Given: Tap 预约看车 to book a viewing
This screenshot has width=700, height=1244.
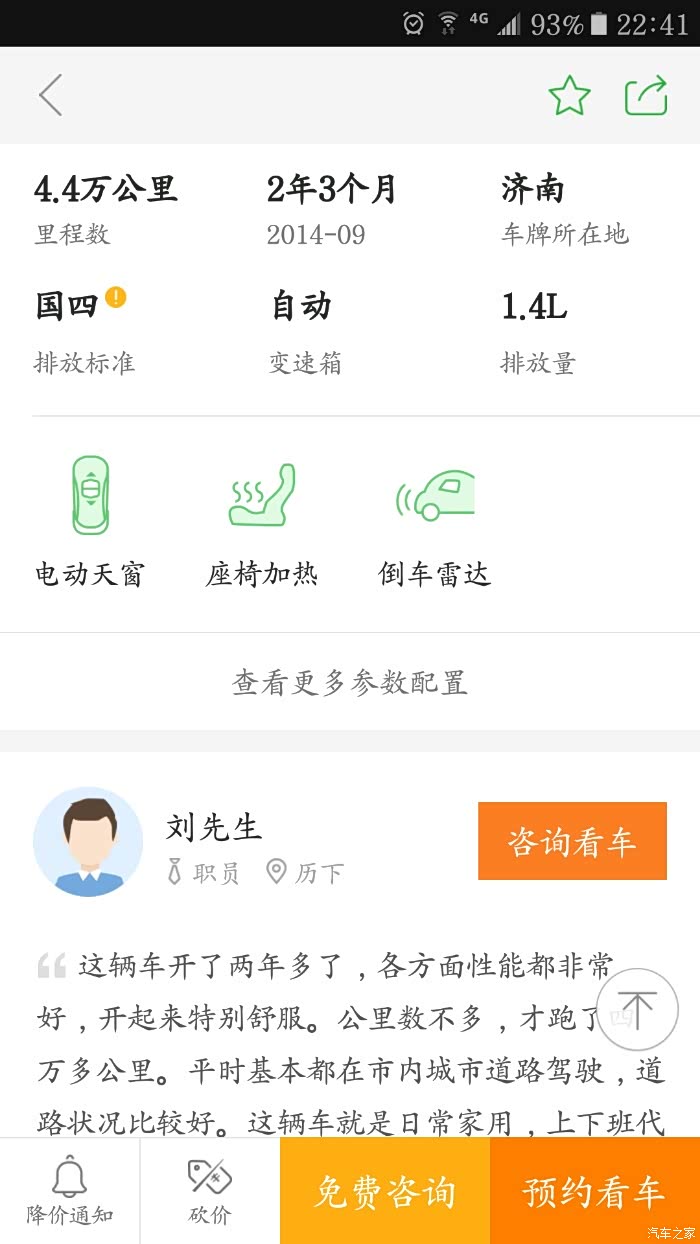Looking at the screenshot, I should tap(595, 1191).
